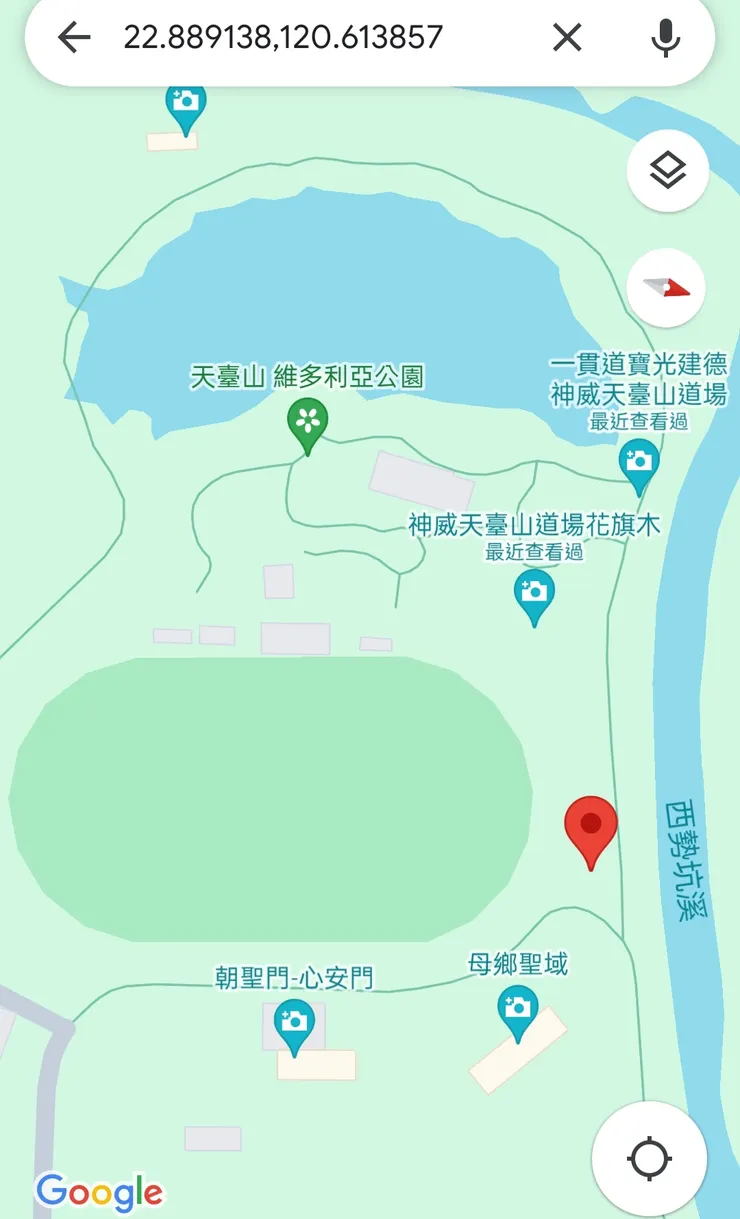The width and height of the screenshot is (740, 1219).
Task: Select the 母鄉聖域 place label
Action: (x=518, y=964)
